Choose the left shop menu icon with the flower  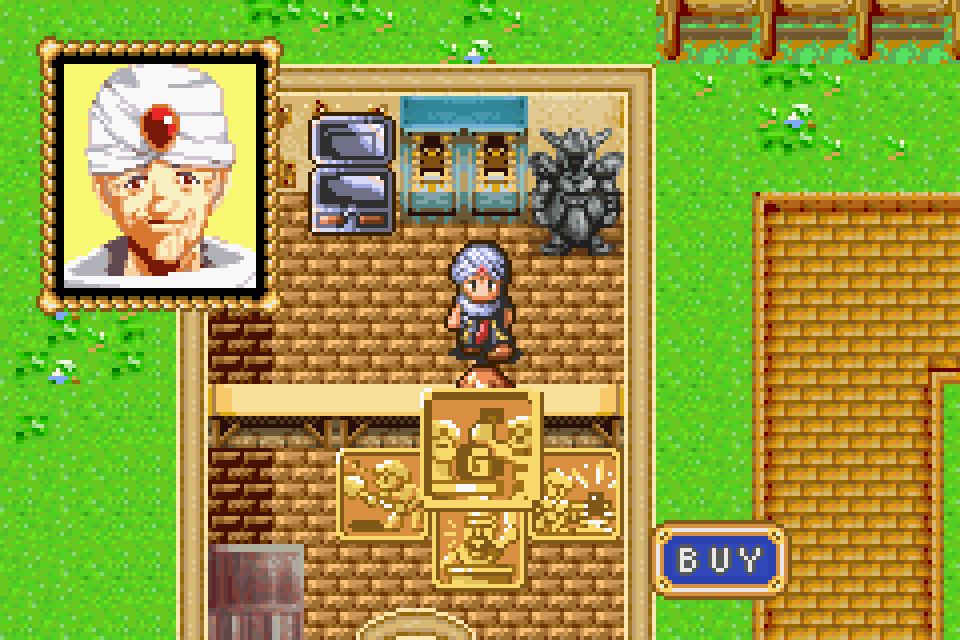[x=380, y=495]
